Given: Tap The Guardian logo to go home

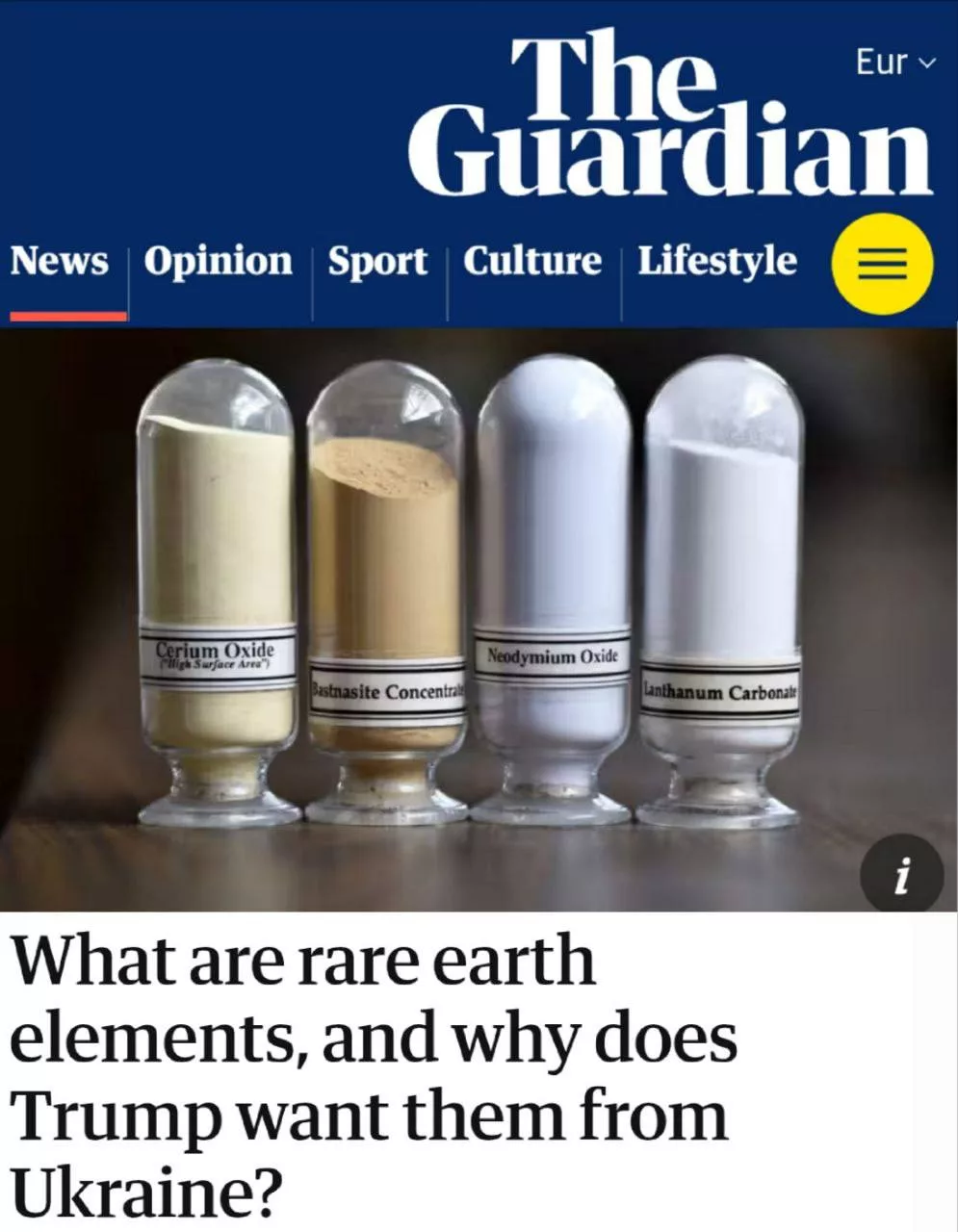Looking at the screenshot, I should click(669, 115).
